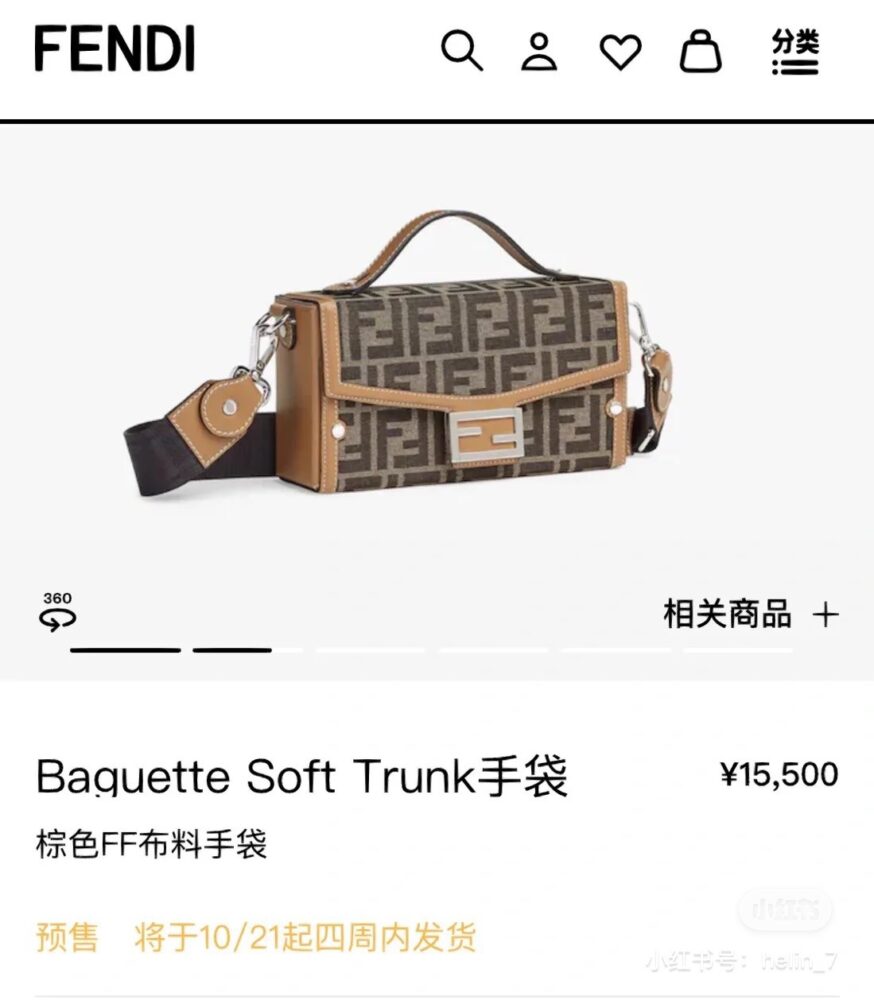Viewport: 874px width, 1000px height.
Task: Open the 分类 category menu
Action: click(795, 52)
